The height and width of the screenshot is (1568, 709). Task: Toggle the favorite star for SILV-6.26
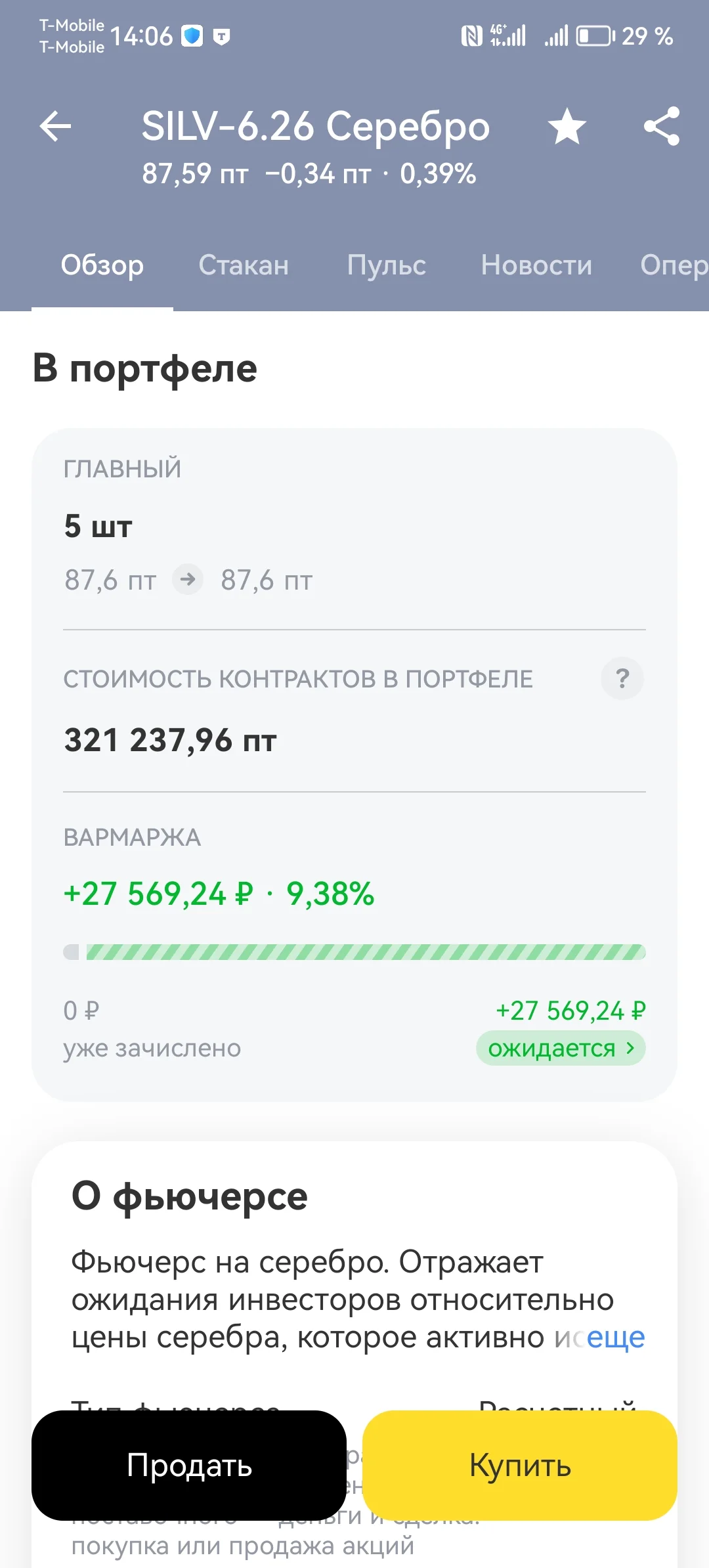567,127
